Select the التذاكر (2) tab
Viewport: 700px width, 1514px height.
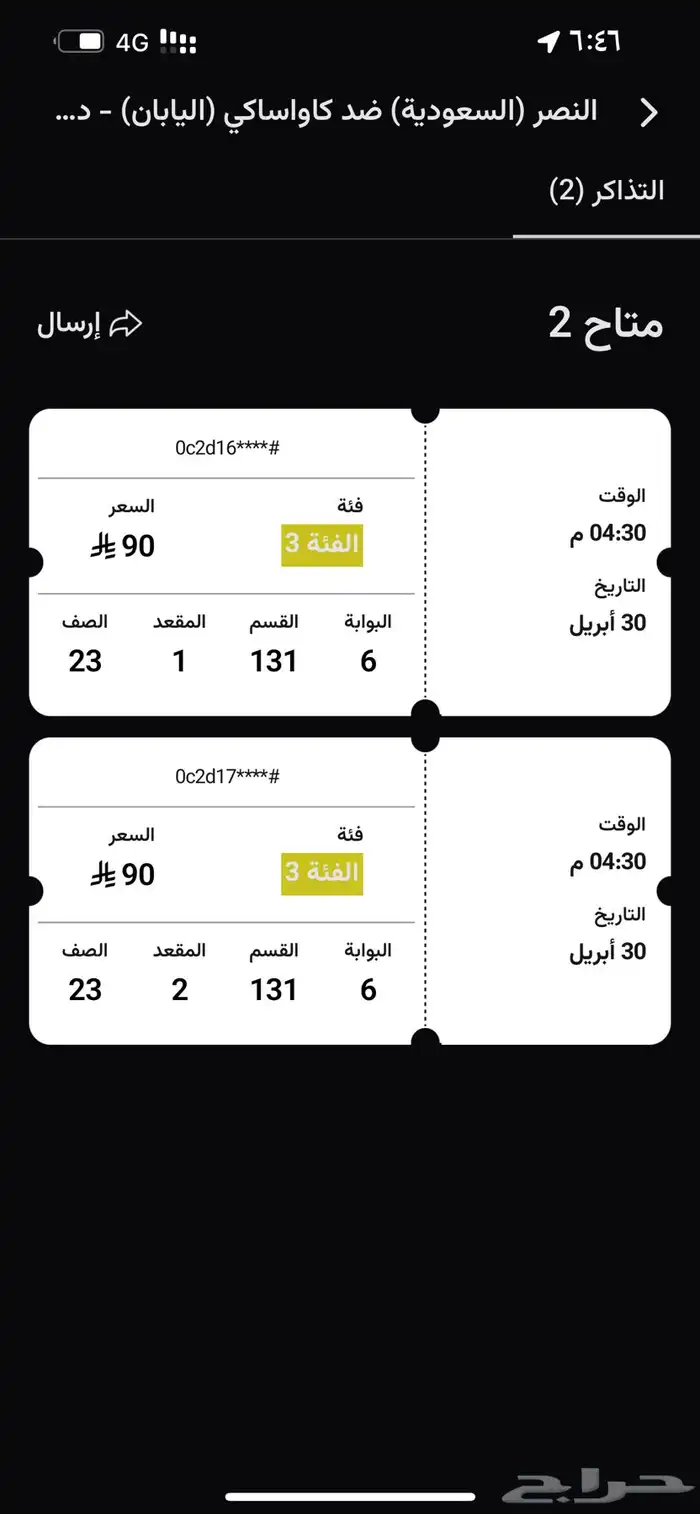[606, 191]
